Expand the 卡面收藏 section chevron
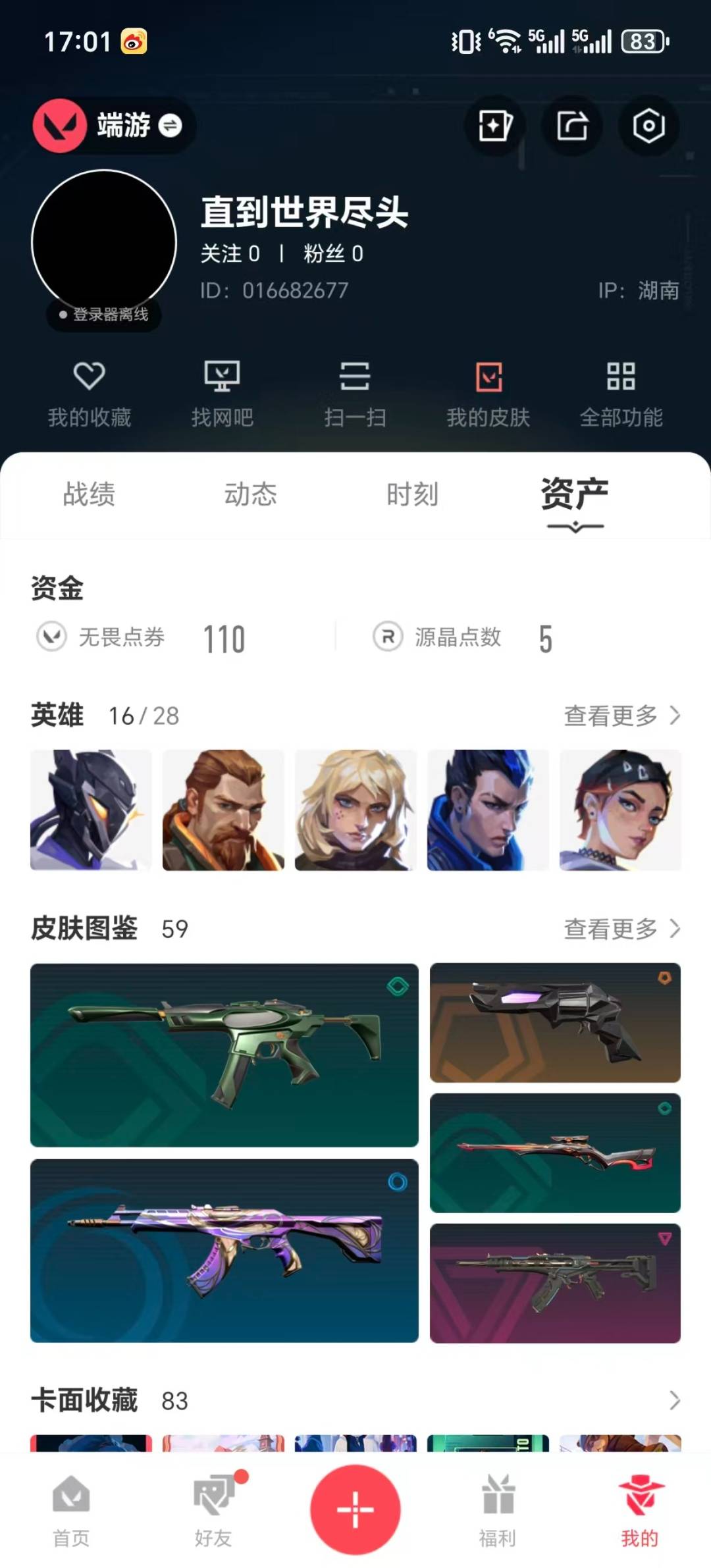711x1568 pixels. tap(674, 1400)
